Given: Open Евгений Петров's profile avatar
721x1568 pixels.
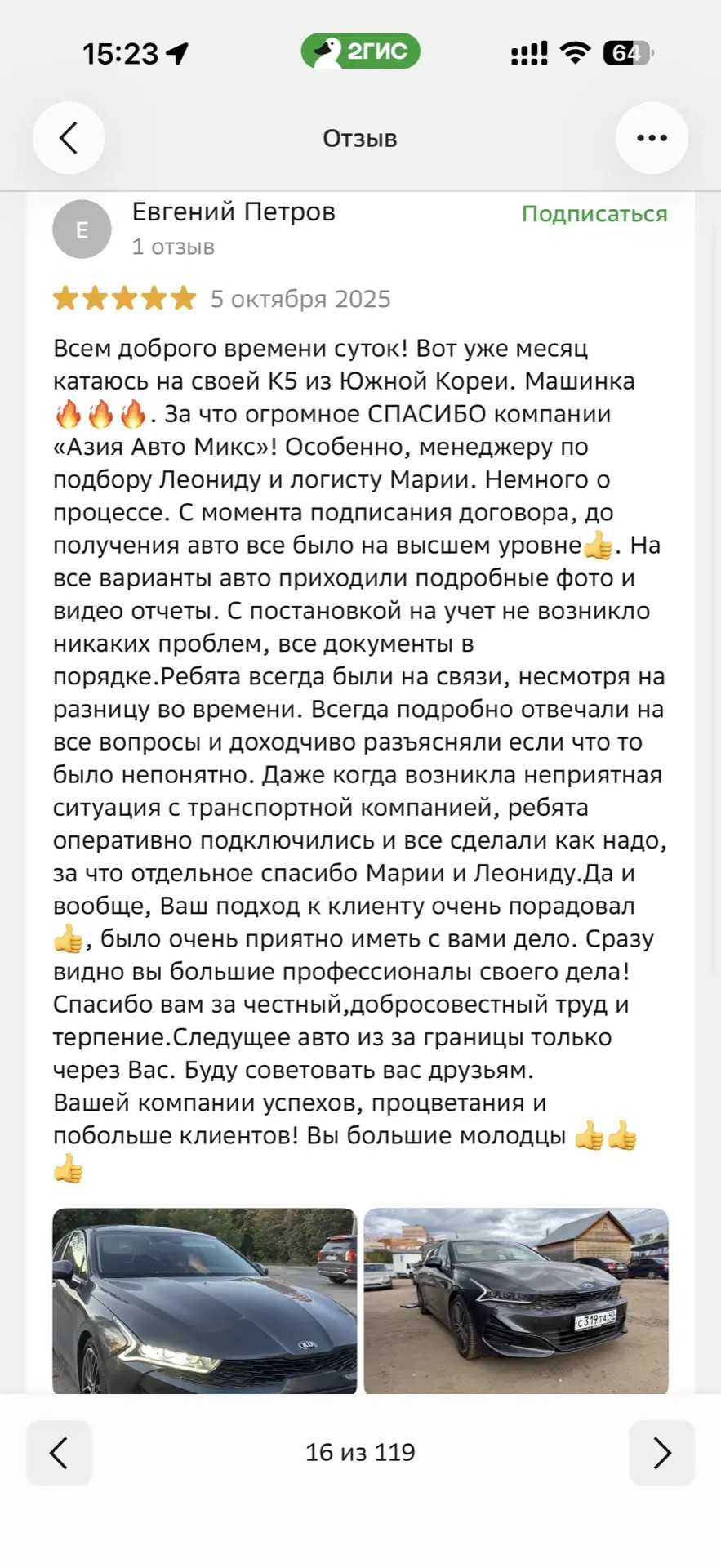Looking at the screenshot, I should (82, 229).
